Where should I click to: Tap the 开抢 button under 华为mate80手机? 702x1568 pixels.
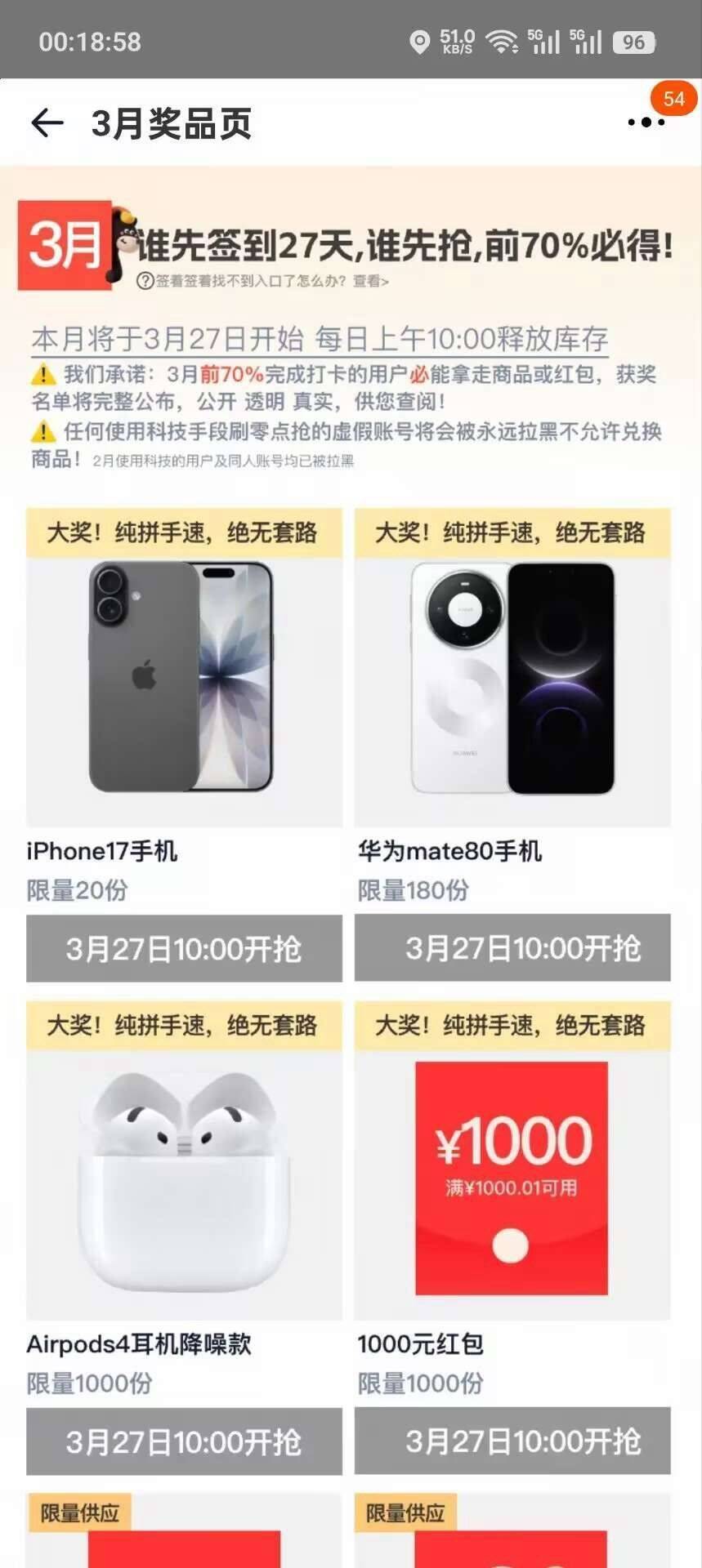pyautogui.click(x=512, y=948)
